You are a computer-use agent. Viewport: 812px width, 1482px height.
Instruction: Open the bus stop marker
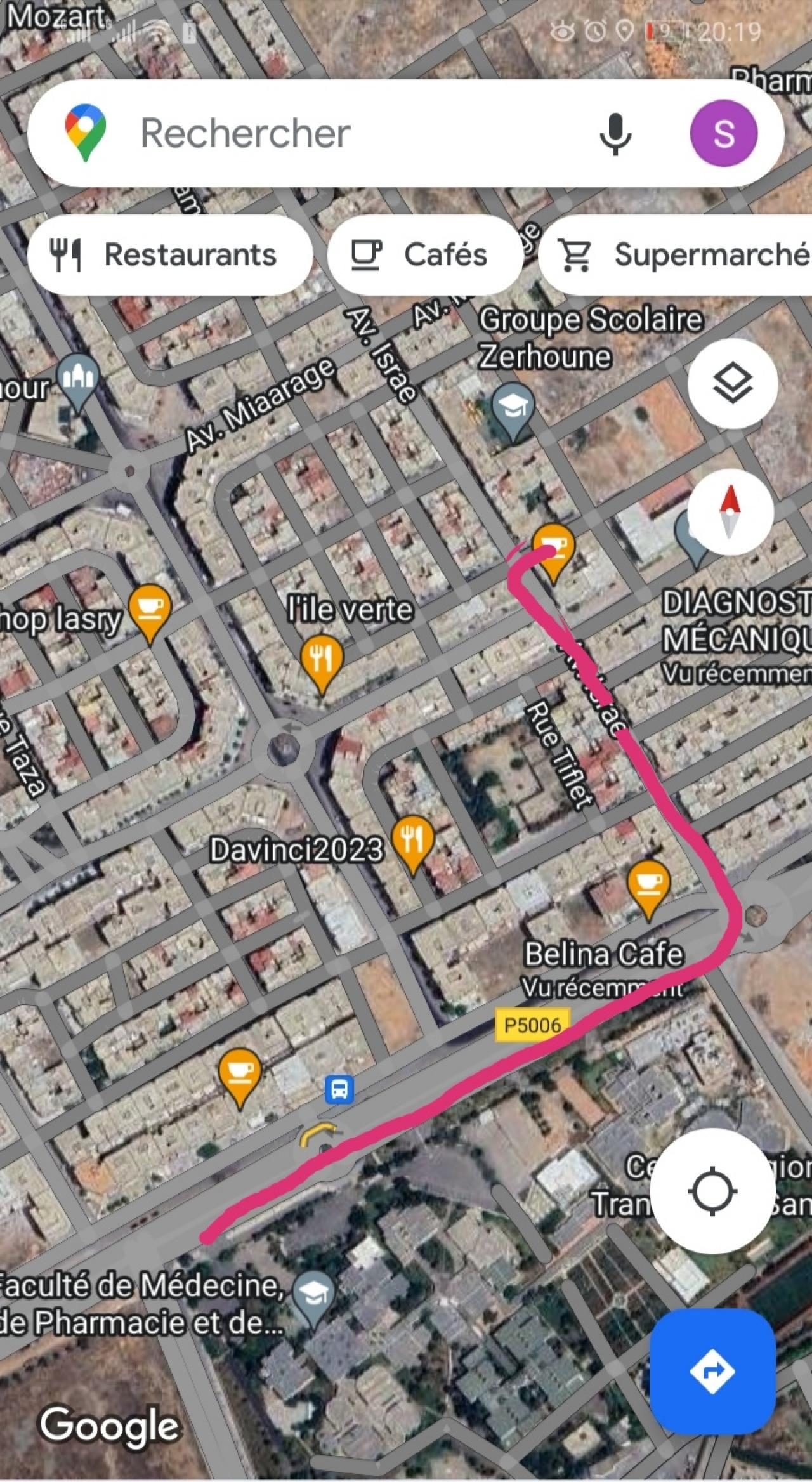tap(339, 1089)
